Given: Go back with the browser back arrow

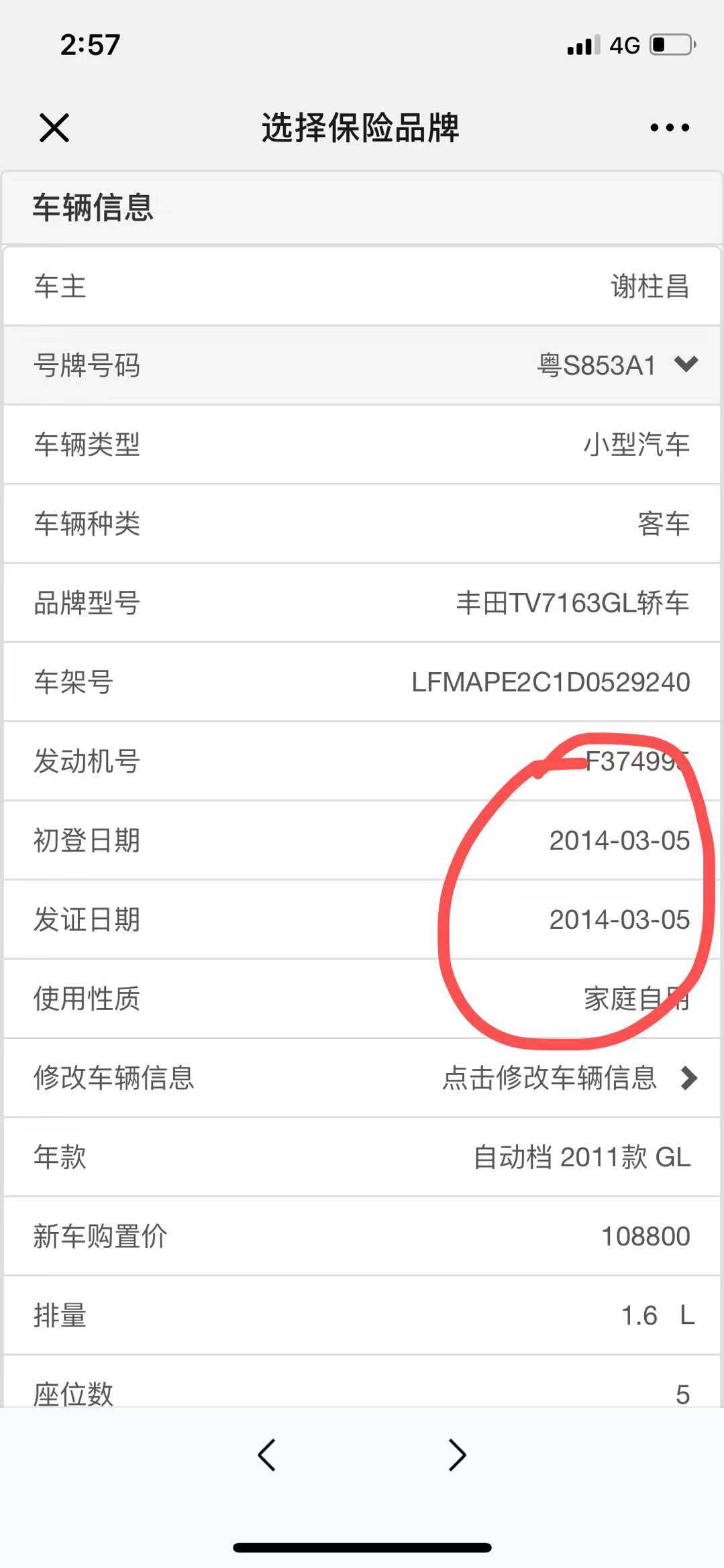Looking at the screenshot, I should click(x=267, y=1455).
